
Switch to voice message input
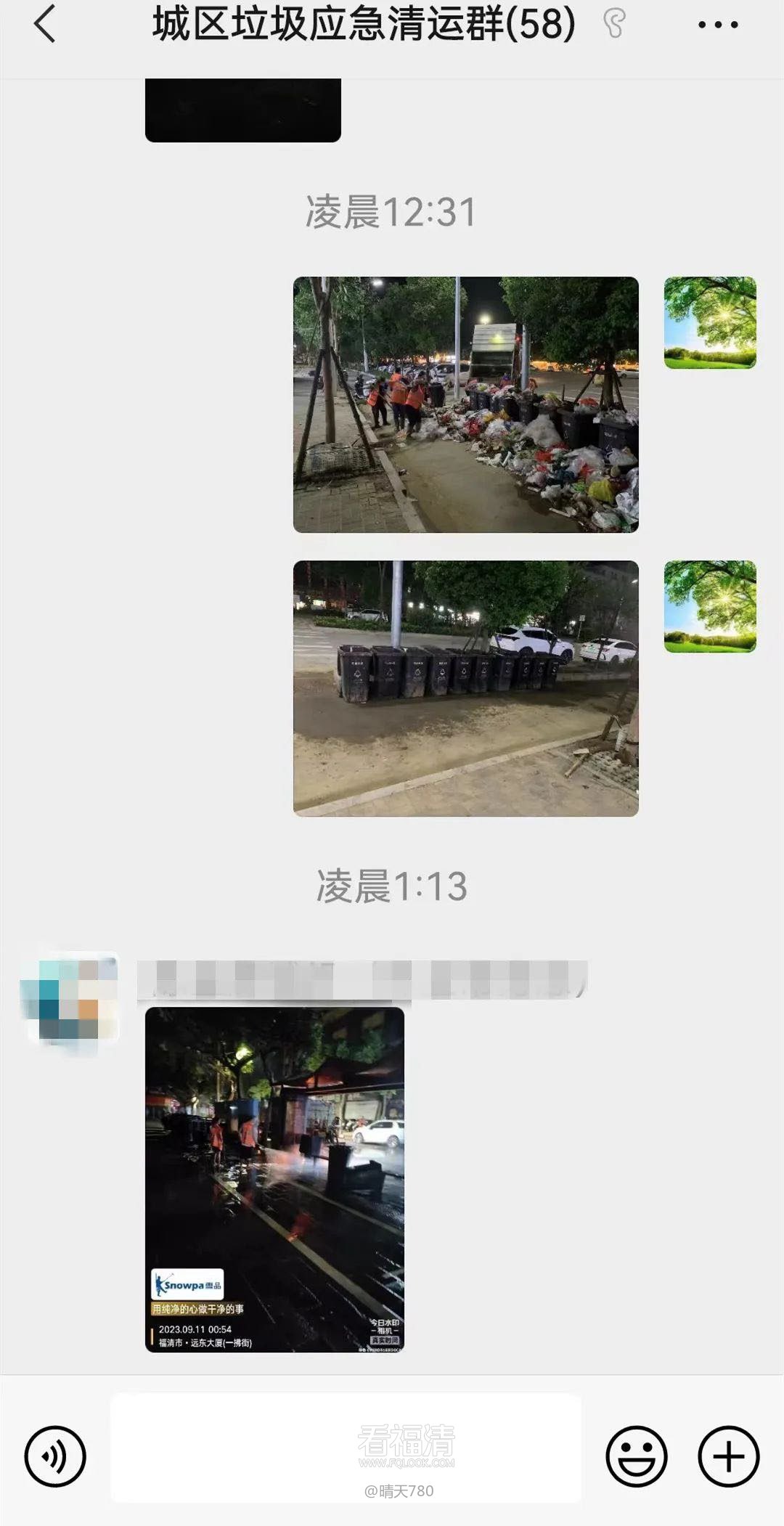point(55,1456)
